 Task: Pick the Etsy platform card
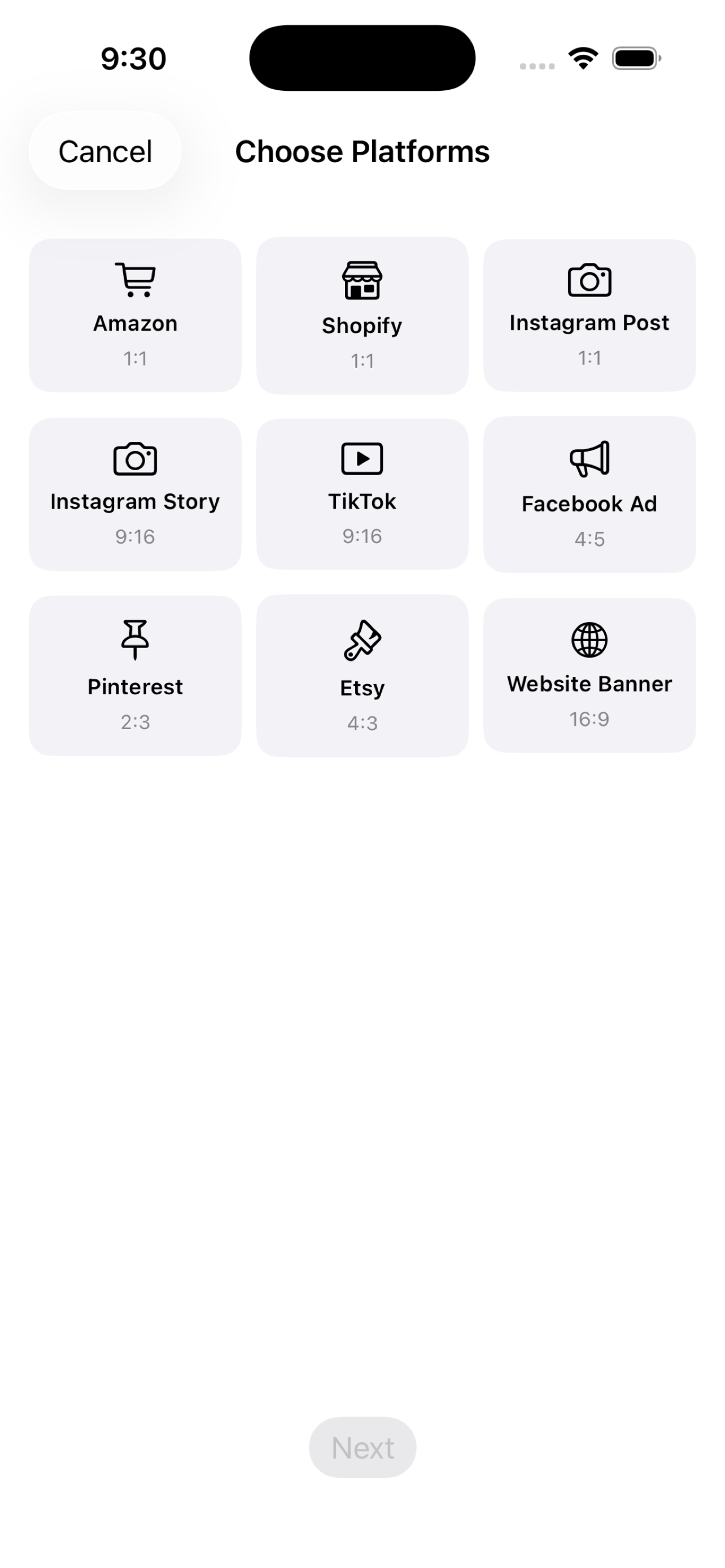click(362, 676)
